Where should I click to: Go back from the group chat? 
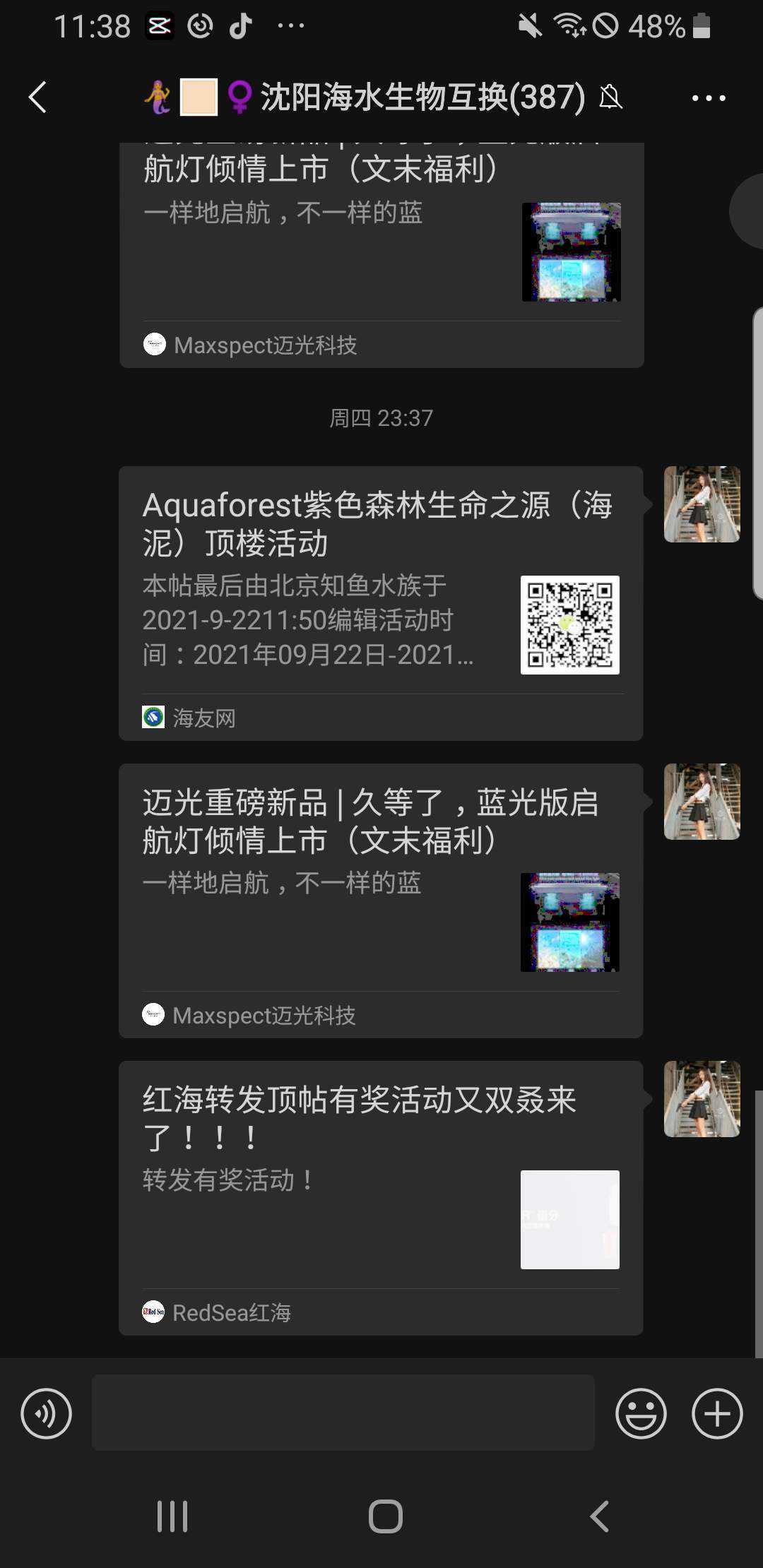click(x=37, y=97)
